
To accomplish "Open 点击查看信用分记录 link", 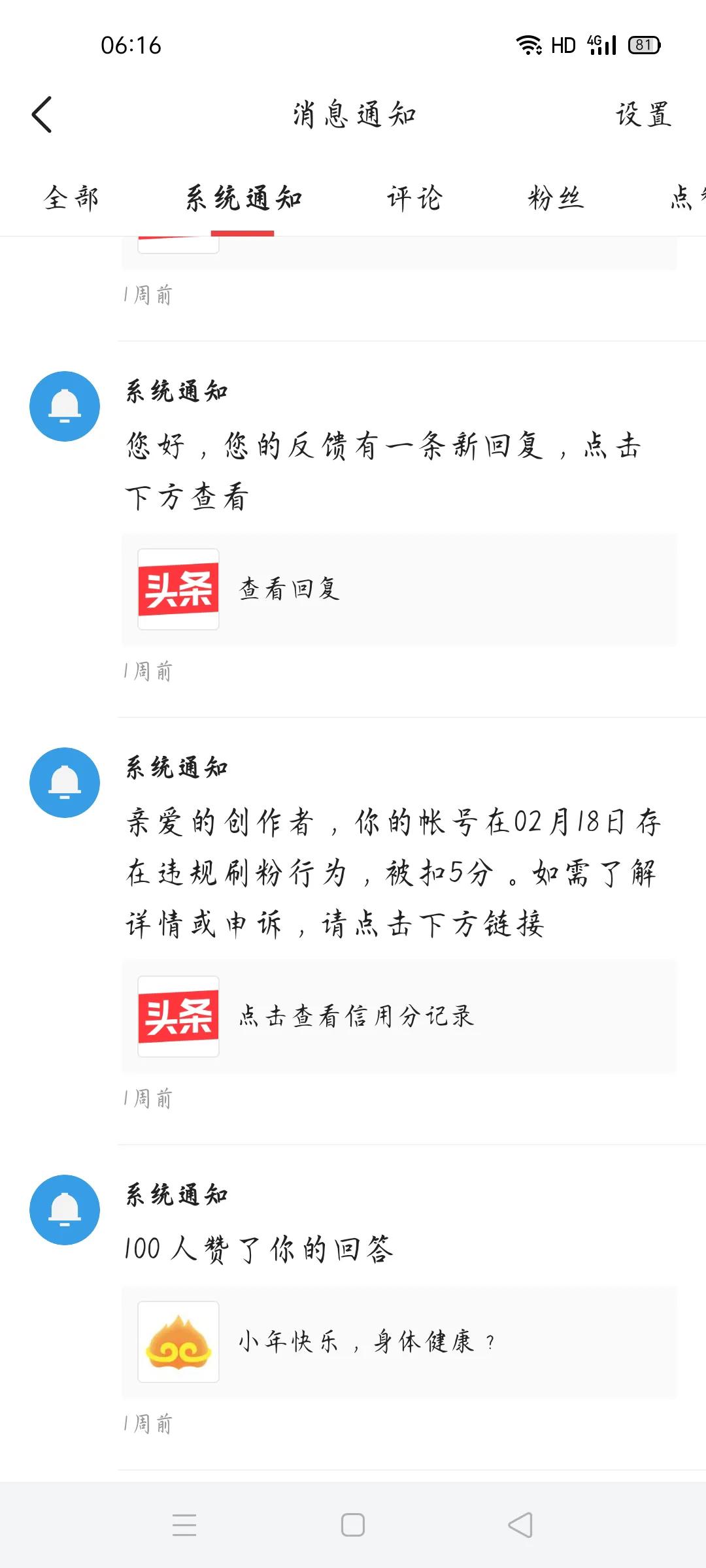I will coord(356,1014).
